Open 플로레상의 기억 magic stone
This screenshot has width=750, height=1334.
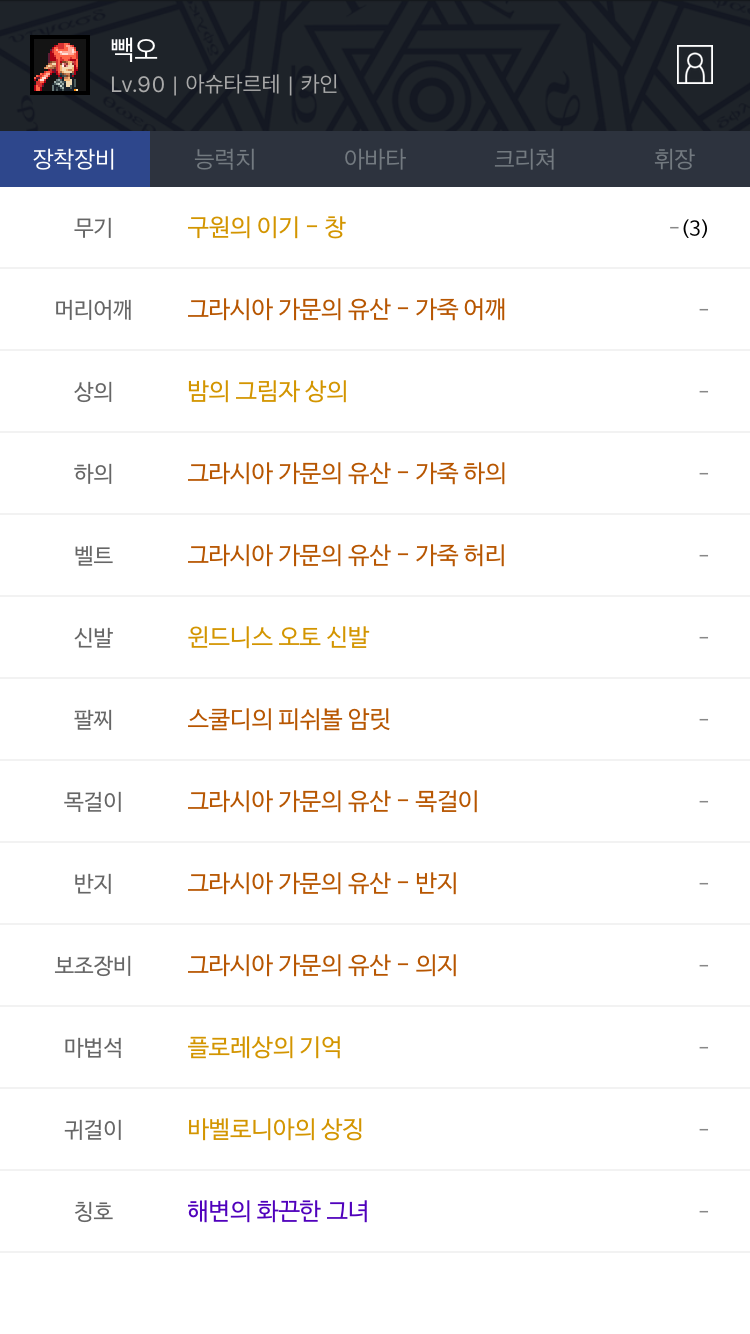click(x=264, y=1047)
